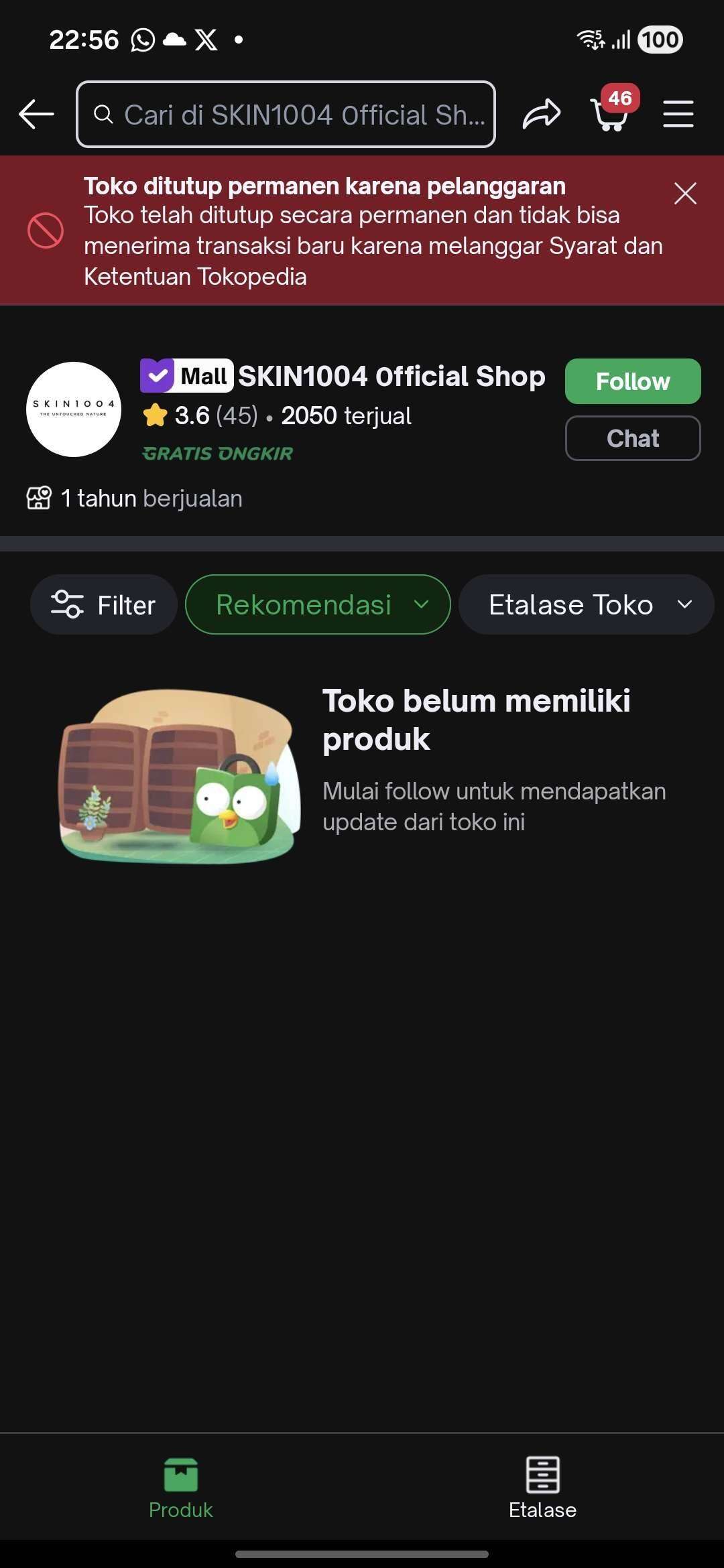This screenshot has width=724, height=1568.
Task: Open the hamburger menu
Action: (x=678, y=115)
